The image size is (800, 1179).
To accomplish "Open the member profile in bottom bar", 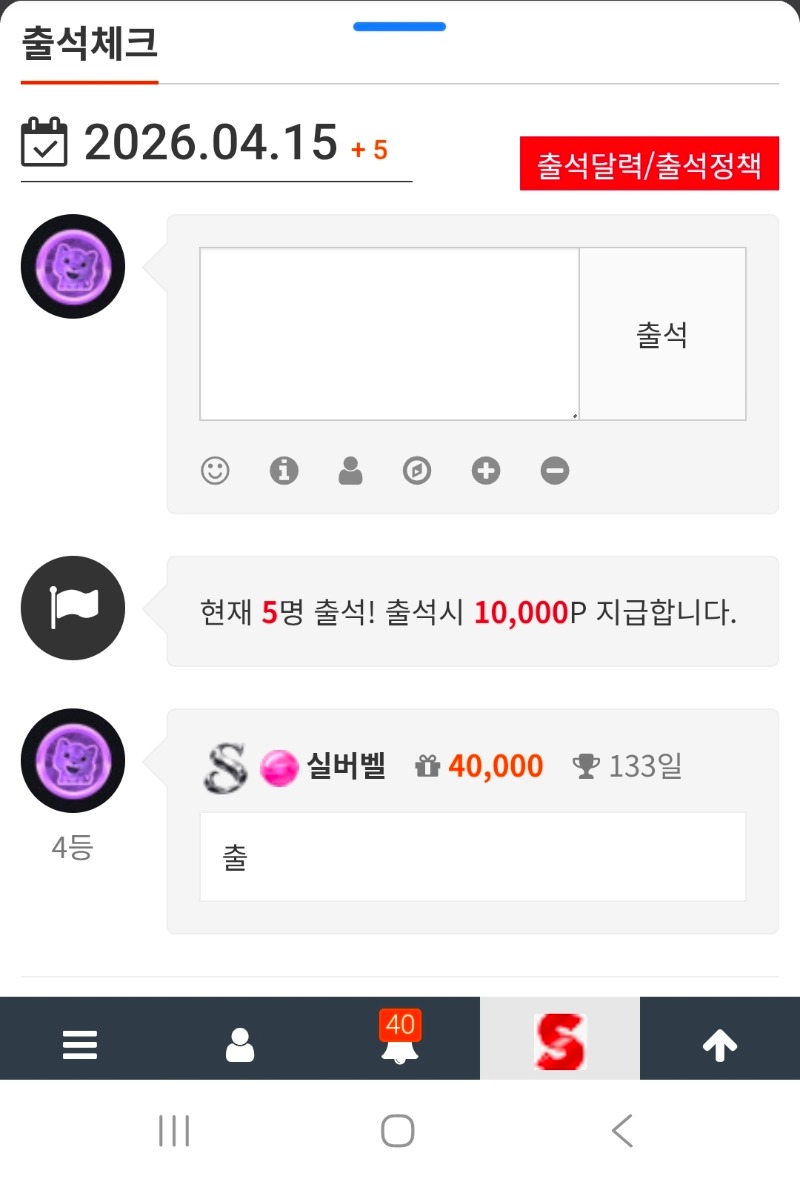I will (240, 1044).
